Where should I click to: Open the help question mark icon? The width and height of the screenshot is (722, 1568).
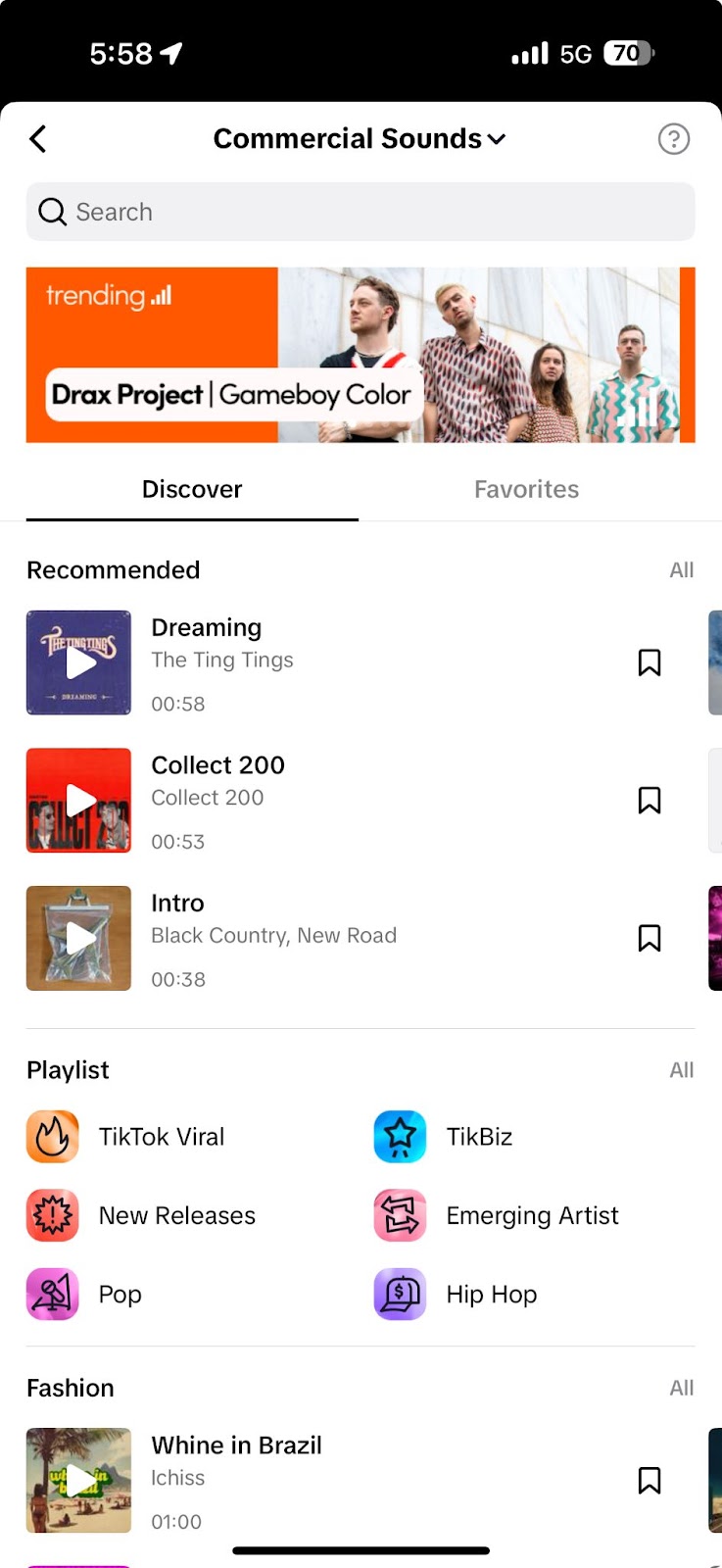[673, 139]
